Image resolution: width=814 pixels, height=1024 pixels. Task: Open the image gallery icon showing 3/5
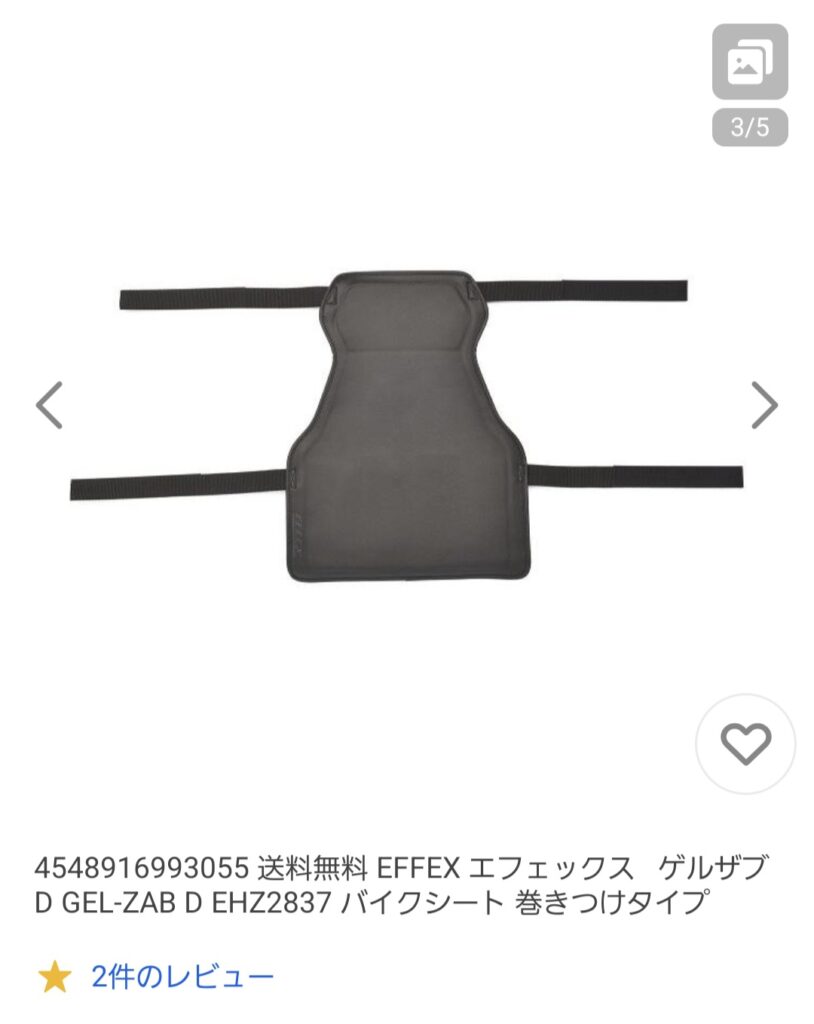[x=749, y=62]
